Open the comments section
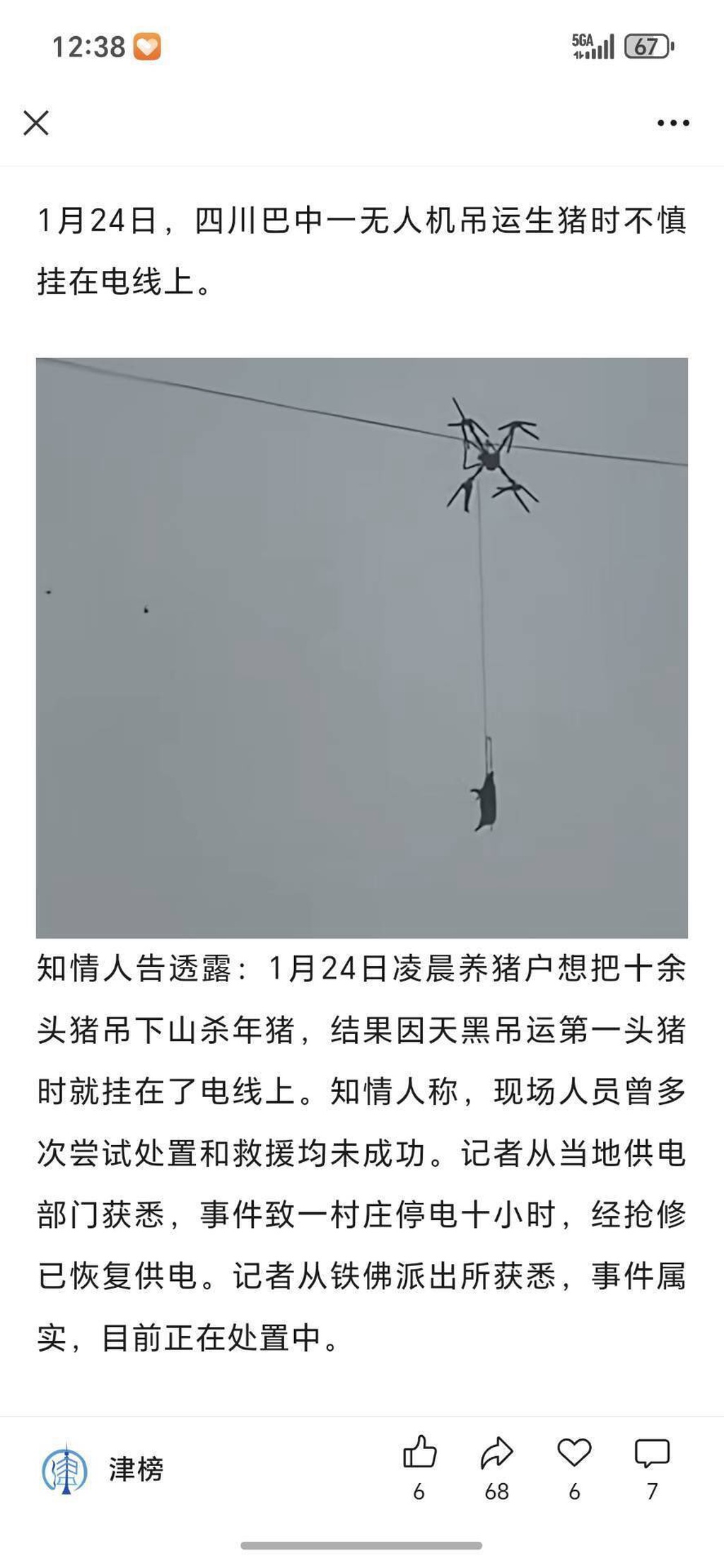This screenshot has width=724, height=1568. pyautogui.click(x=651, y=1453)
